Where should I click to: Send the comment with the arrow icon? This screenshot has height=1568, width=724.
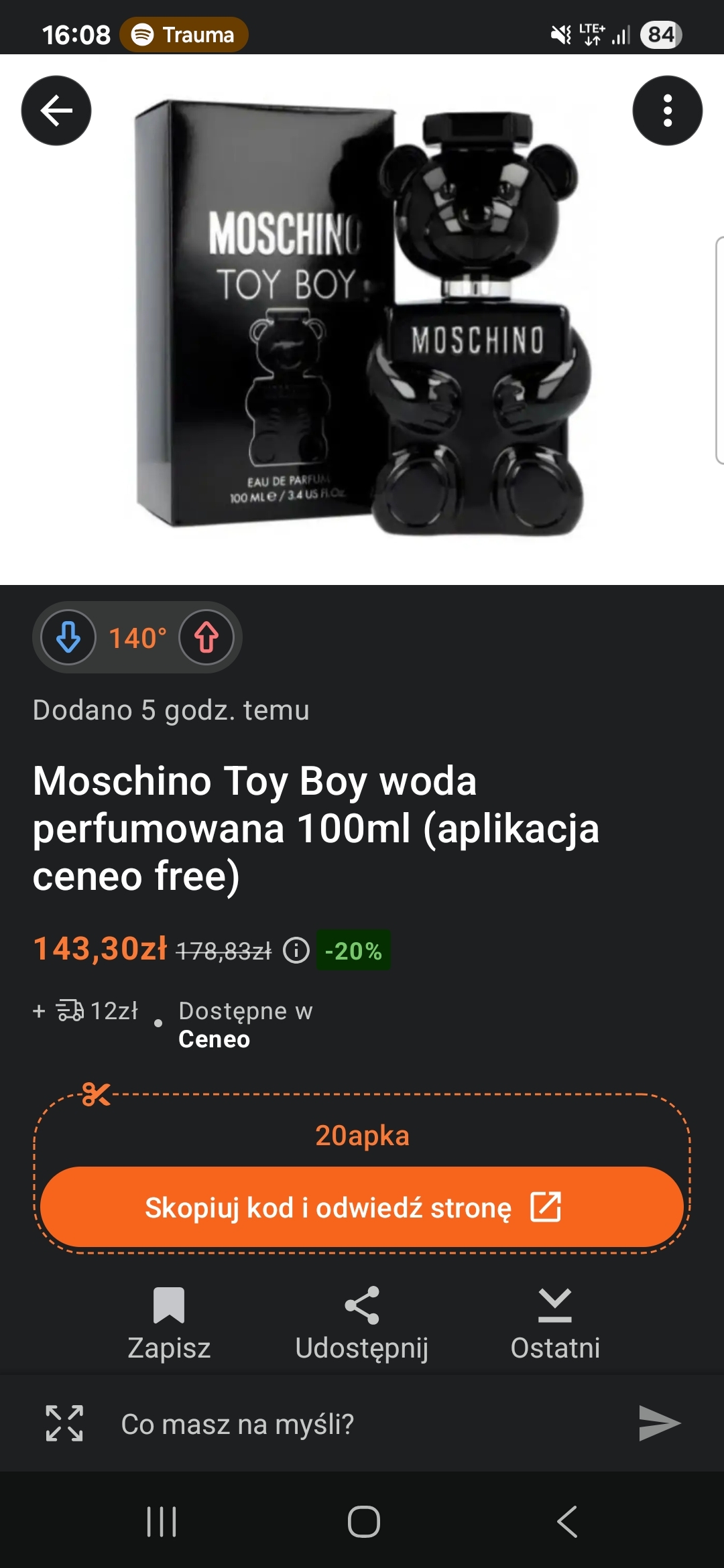(660, 1423)
